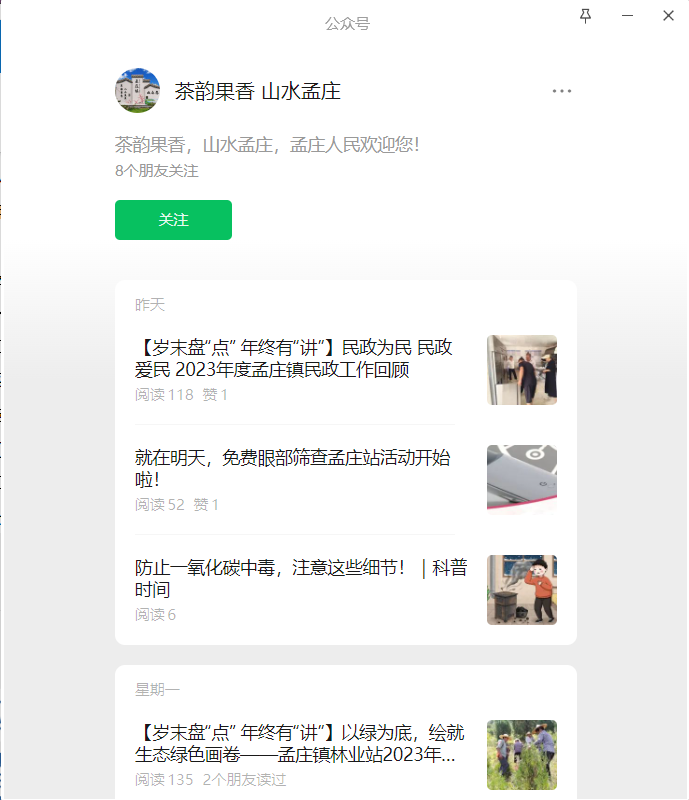Open the three-dot more options menu
The width and height of the screenshot is (689, 800).
(562, 91)
